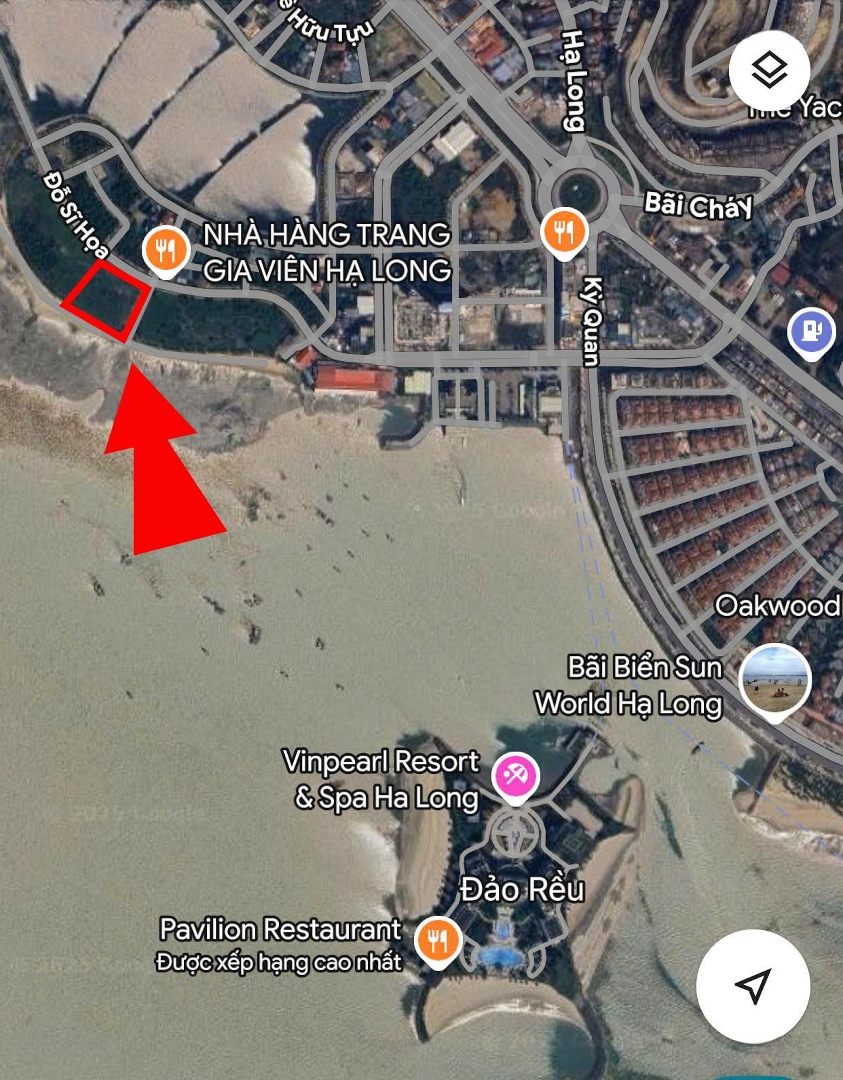Open the Pavilion Restaurant marker
The height and width of the screenshot is (1080, 843).
[x=437, y=941]
